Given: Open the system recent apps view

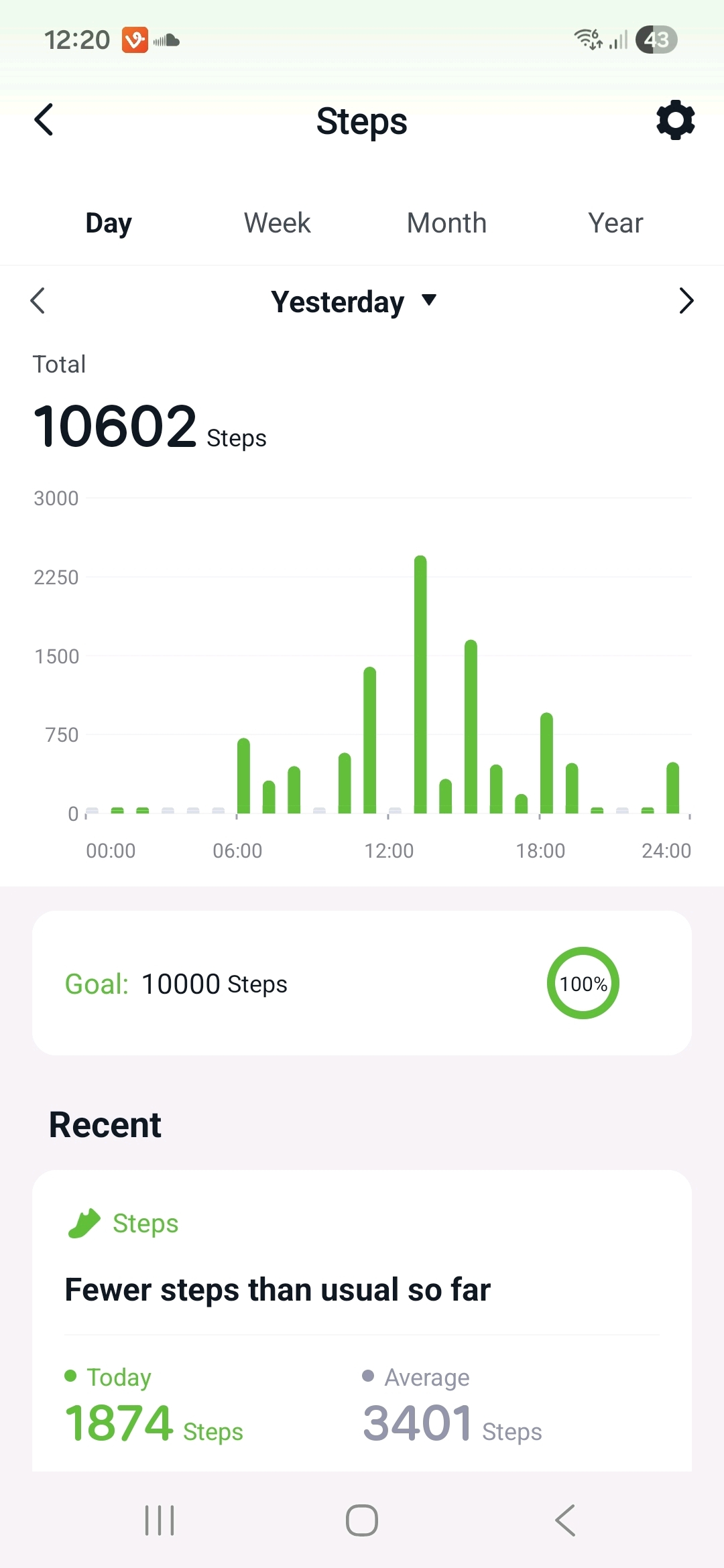Looking at the screenshot, I should pos(160,1520).
